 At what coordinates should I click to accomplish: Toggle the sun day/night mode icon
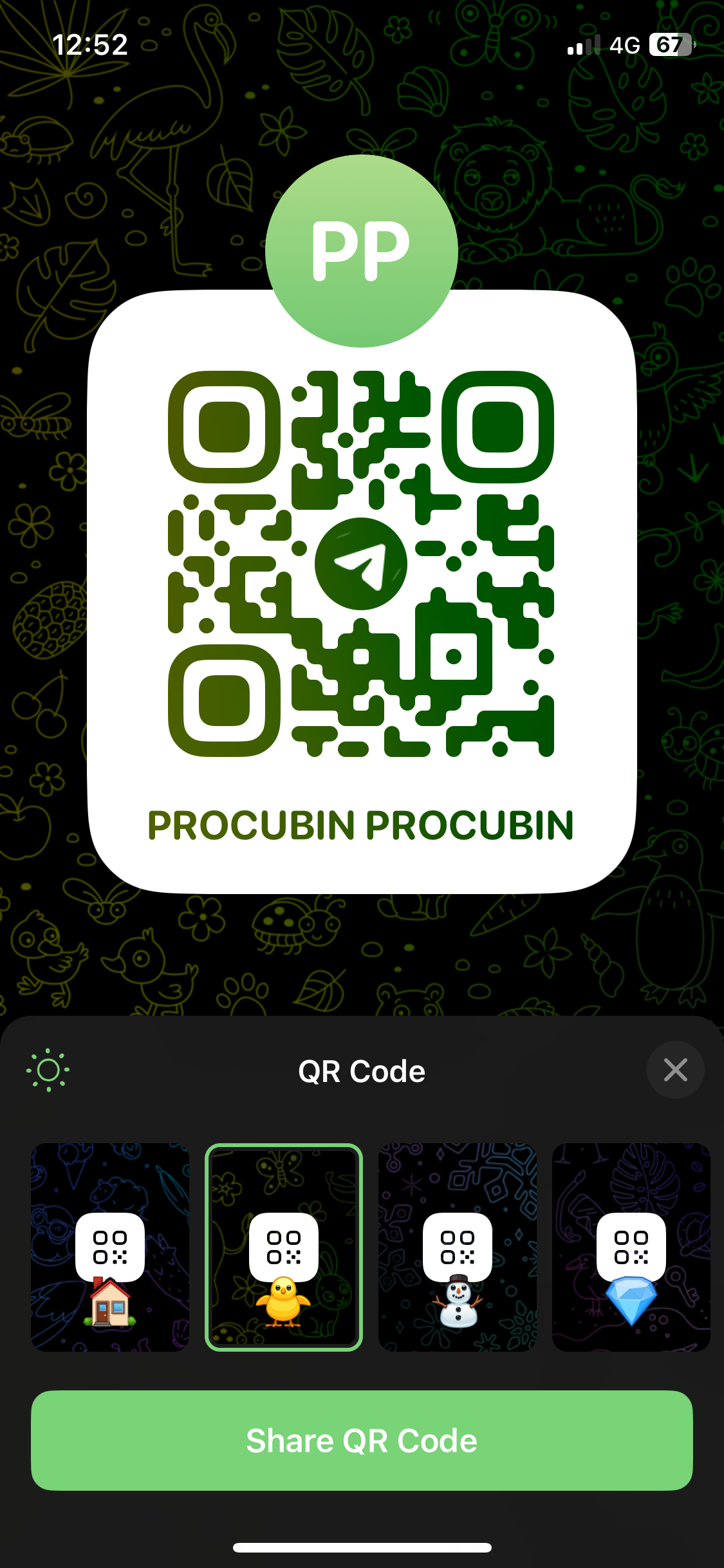tap(48, 1070)
